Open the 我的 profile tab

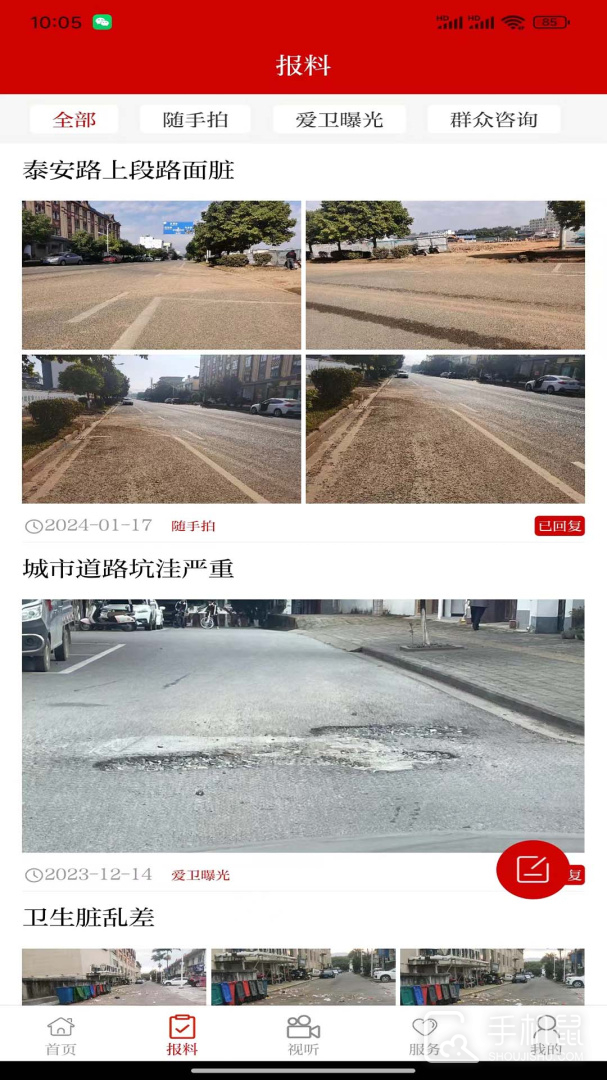545,1036
